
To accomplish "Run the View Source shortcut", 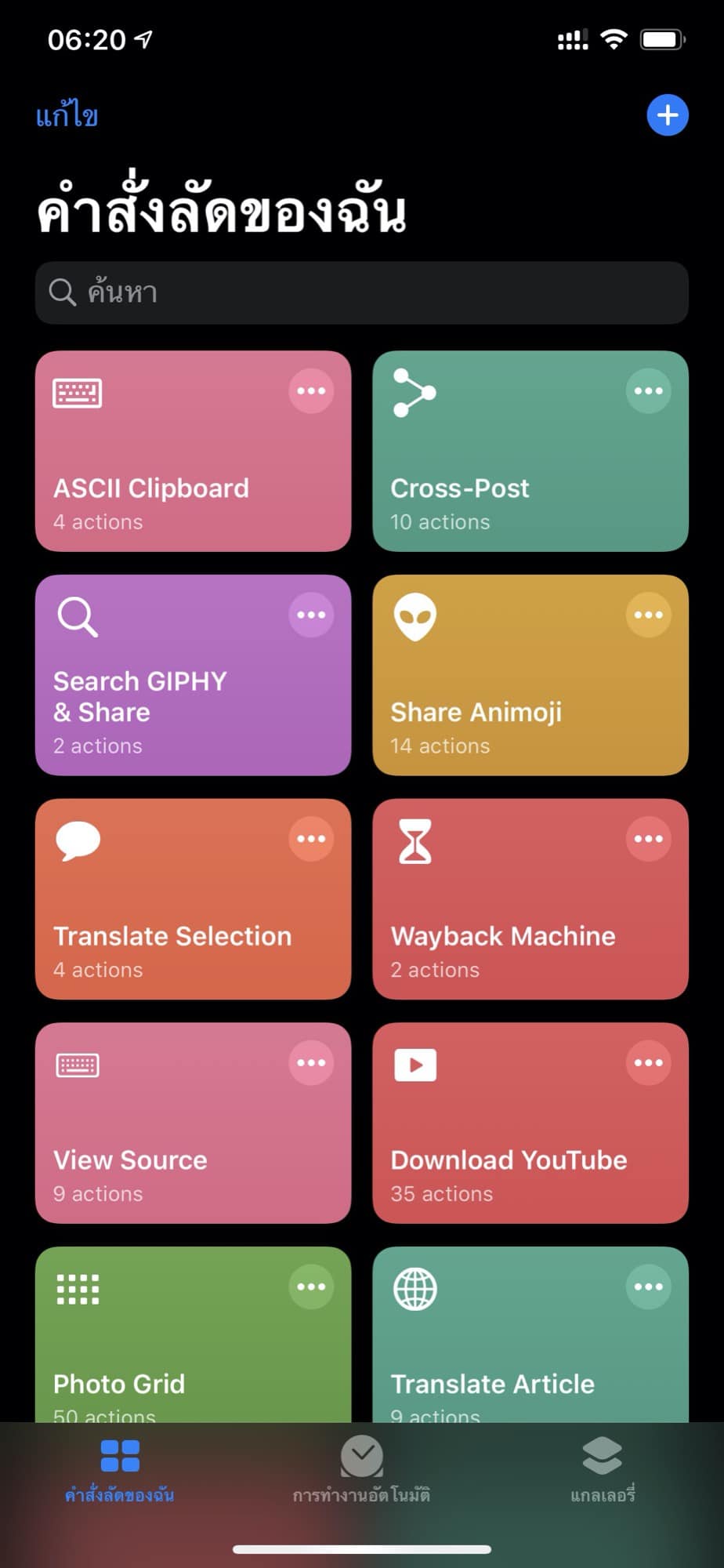I will (x=193, y=1123).
